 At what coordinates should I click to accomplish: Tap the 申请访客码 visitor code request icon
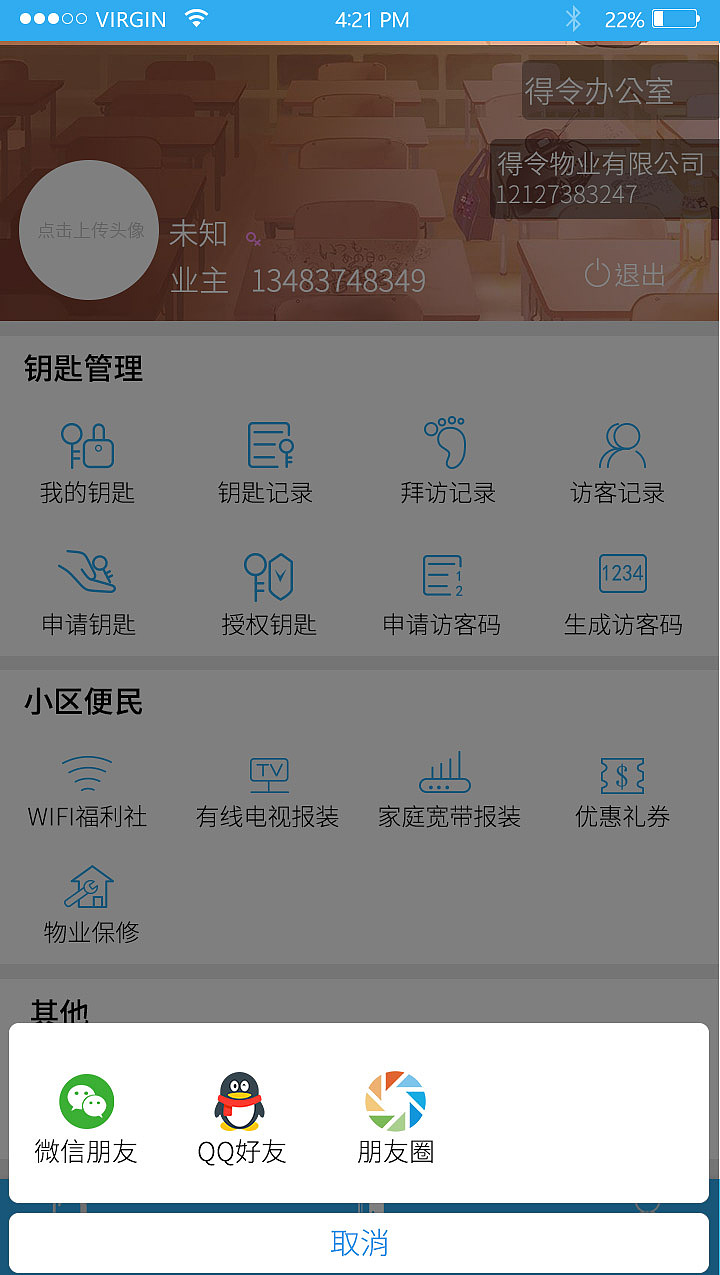click(444, 573)
